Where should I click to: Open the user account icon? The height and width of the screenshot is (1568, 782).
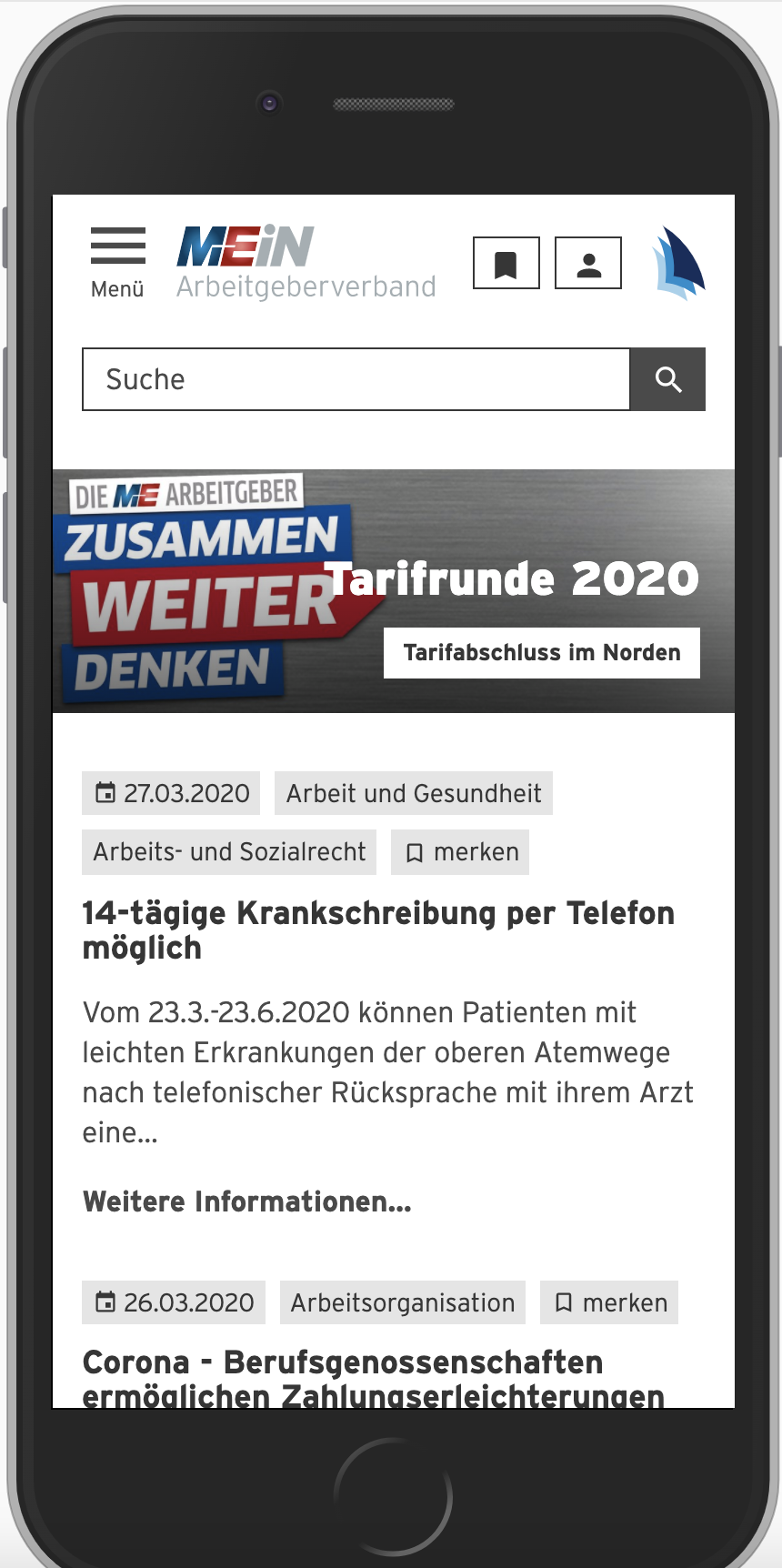(x=588, y=264)
